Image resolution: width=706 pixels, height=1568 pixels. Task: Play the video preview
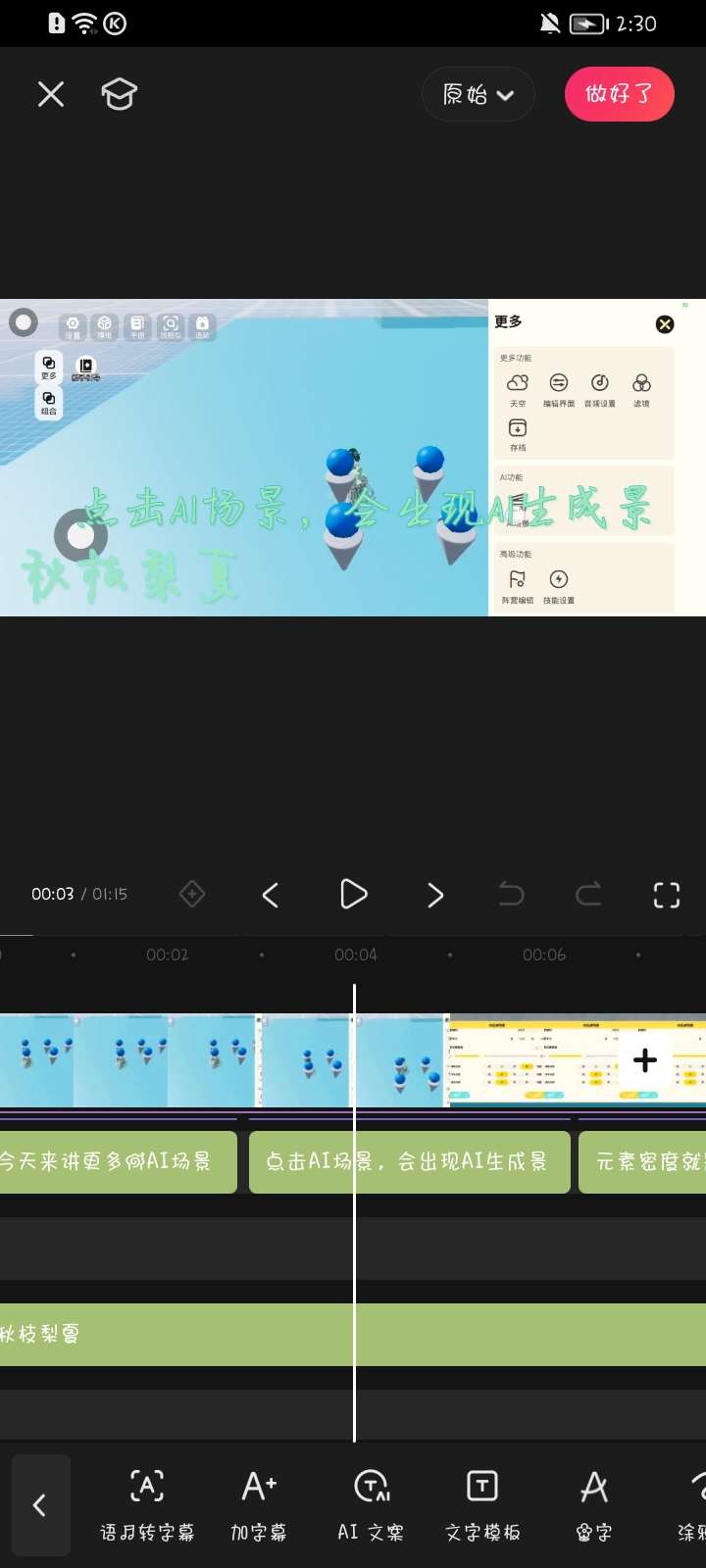click(353, 894)
